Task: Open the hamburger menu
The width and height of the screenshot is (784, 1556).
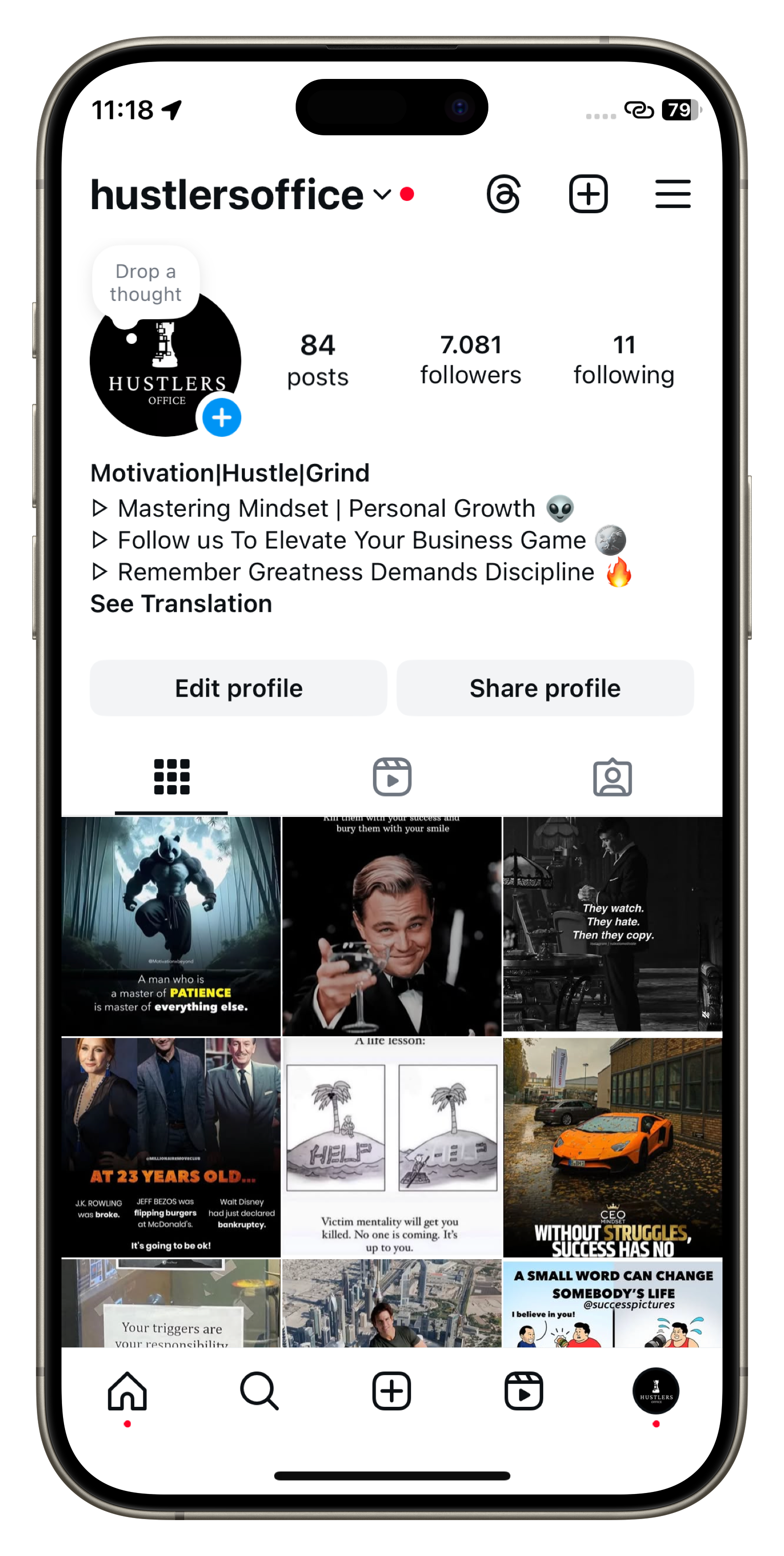Action: [x=672, y=194]
